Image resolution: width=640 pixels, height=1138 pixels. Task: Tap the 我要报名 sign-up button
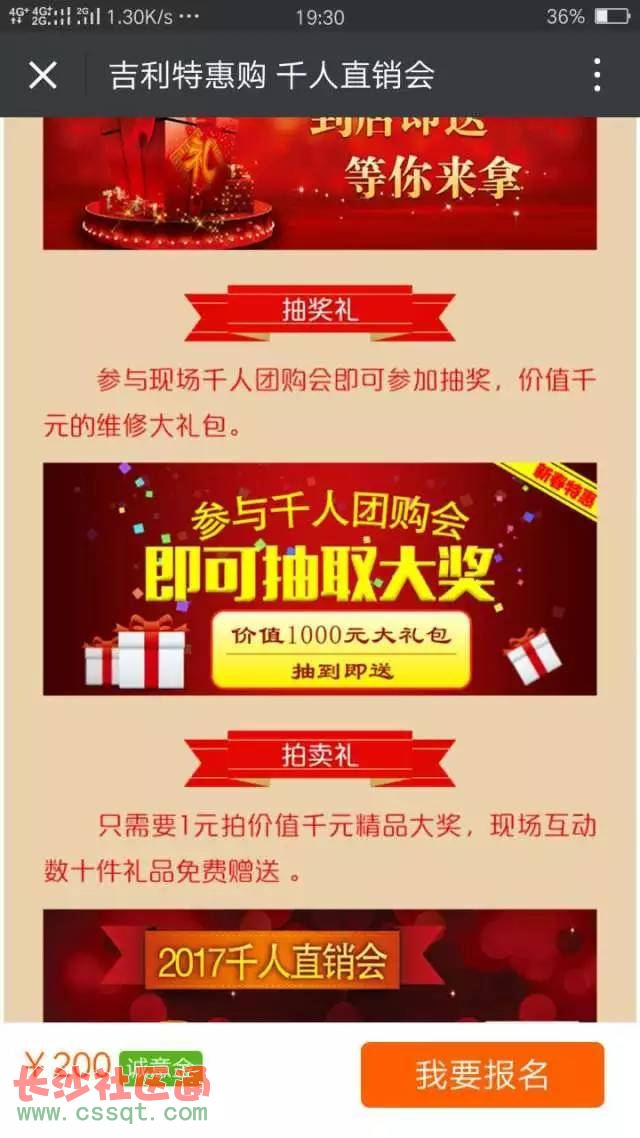482,1075
